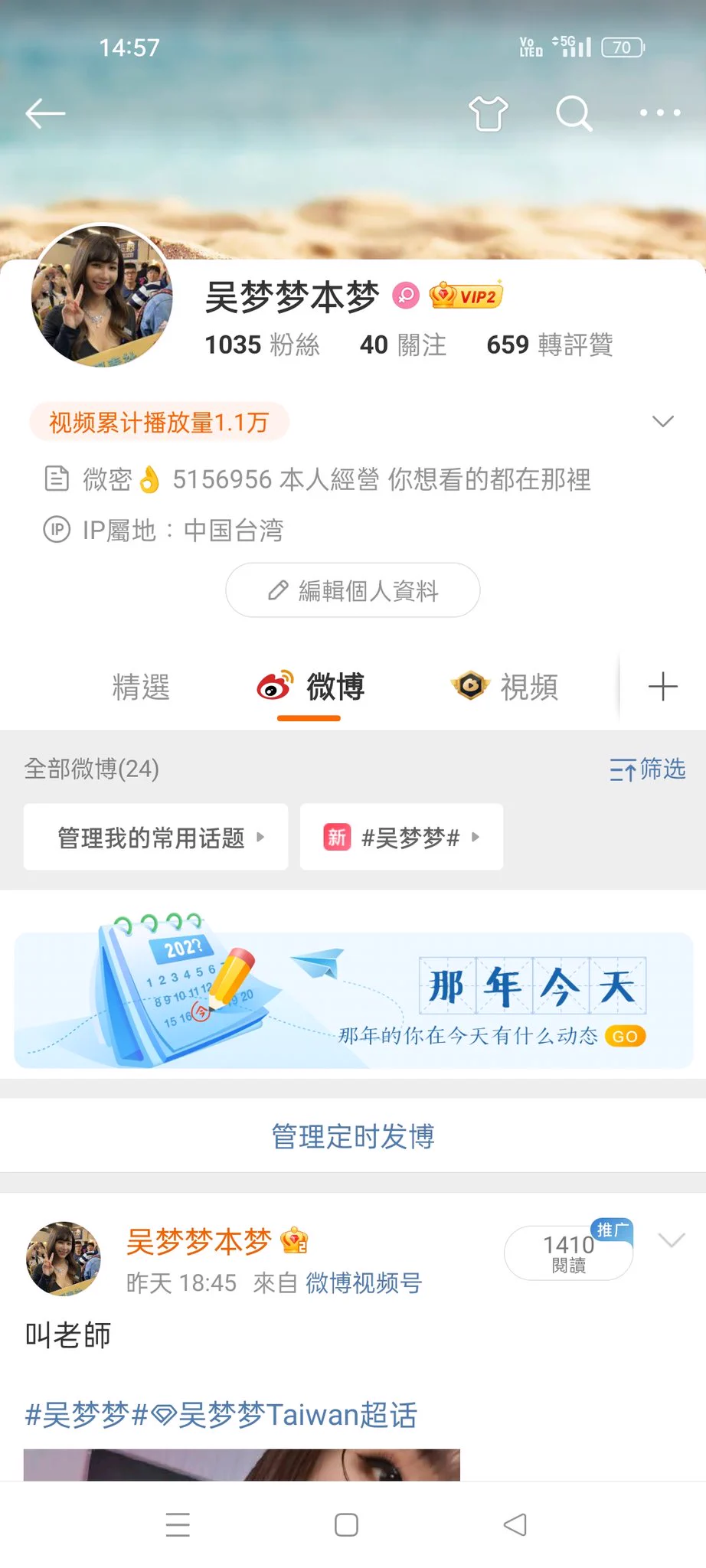The height and width of the screenshot is (1568, 706).
Task: Tap the system home button
Action: coord(346,1524)
